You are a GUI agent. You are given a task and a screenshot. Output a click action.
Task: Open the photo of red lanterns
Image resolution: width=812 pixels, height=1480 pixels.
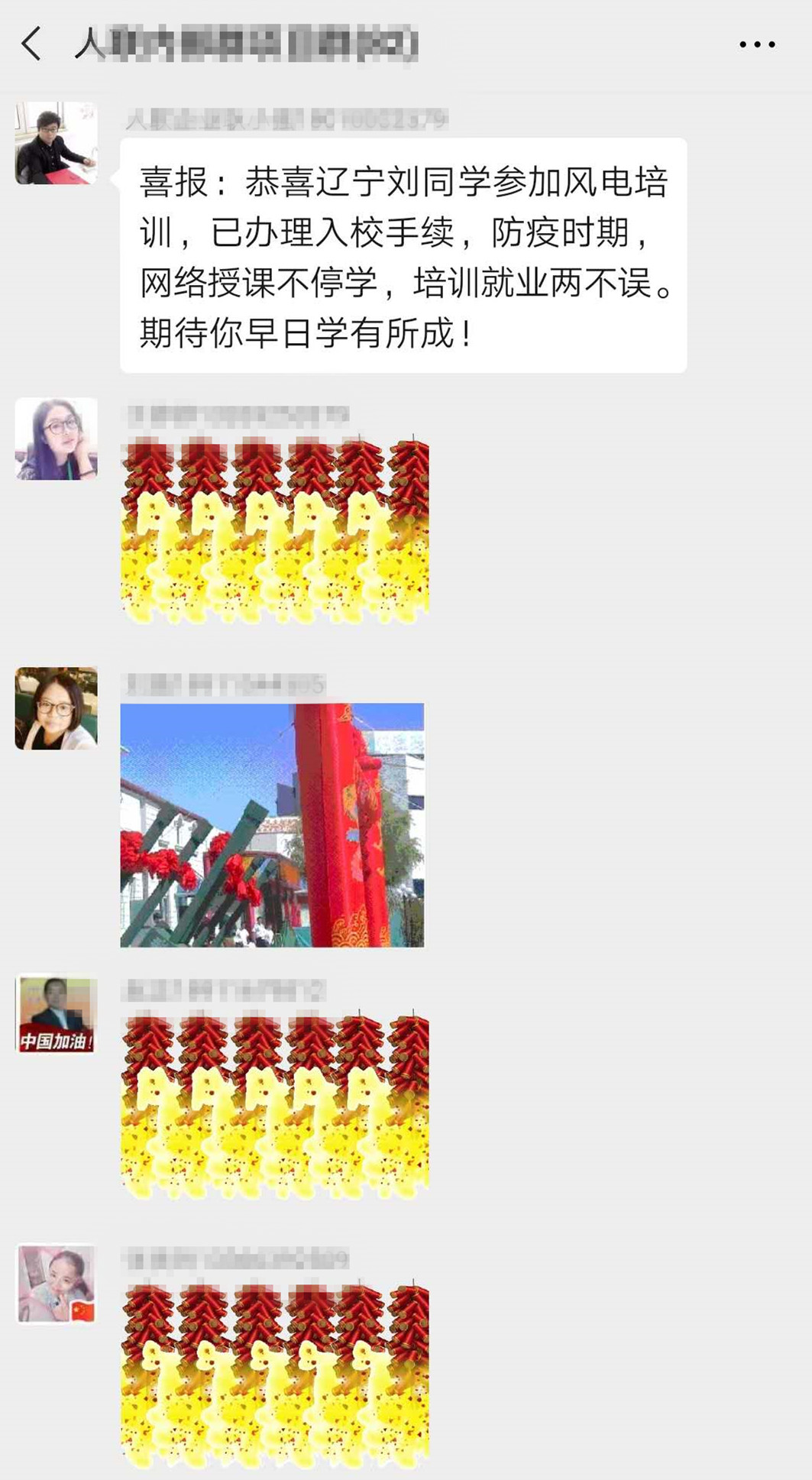click(272, 825)
